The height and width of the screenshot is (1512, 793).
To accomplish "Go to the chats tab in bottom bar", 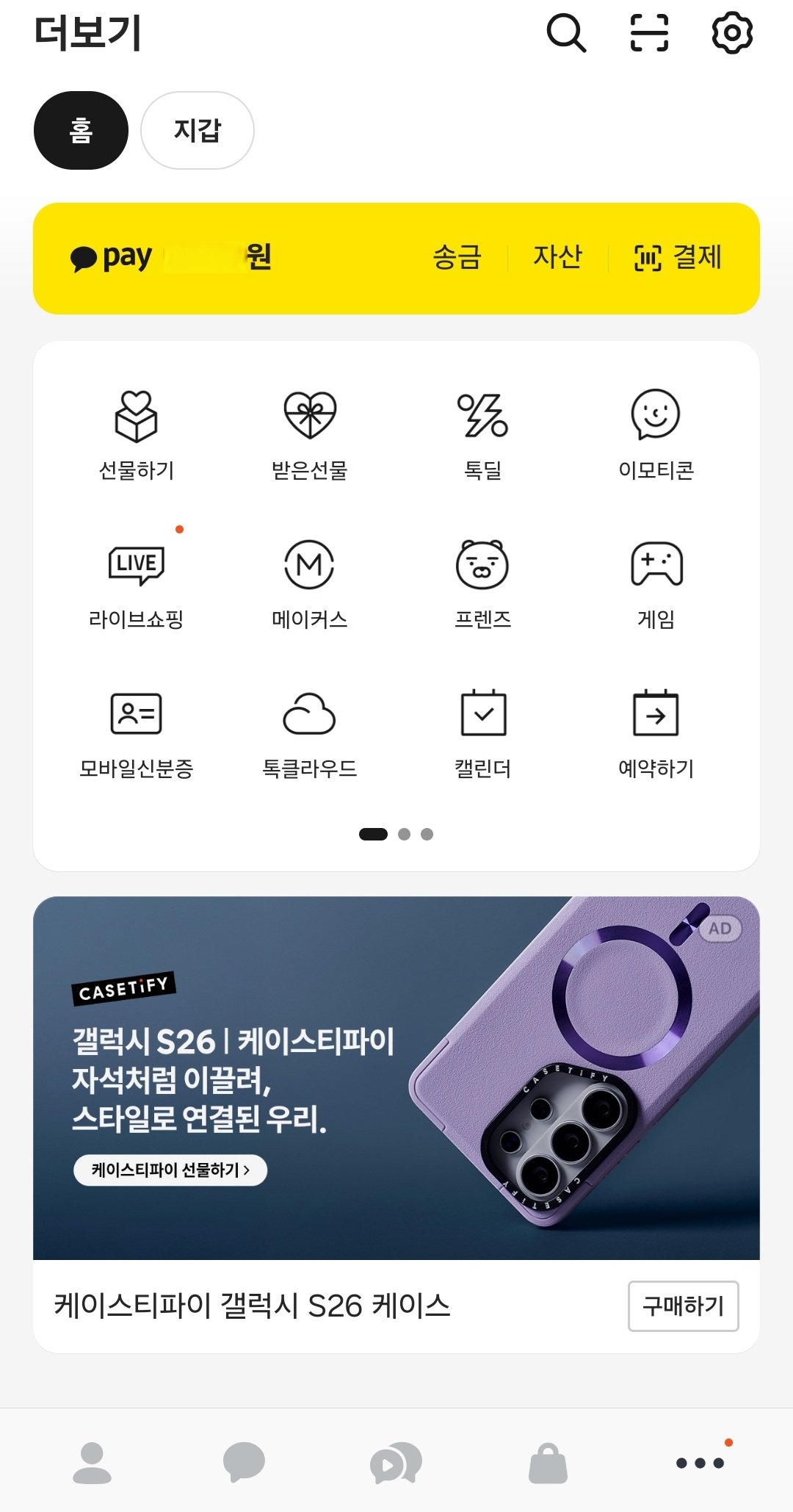I will tap(244, 1462).
